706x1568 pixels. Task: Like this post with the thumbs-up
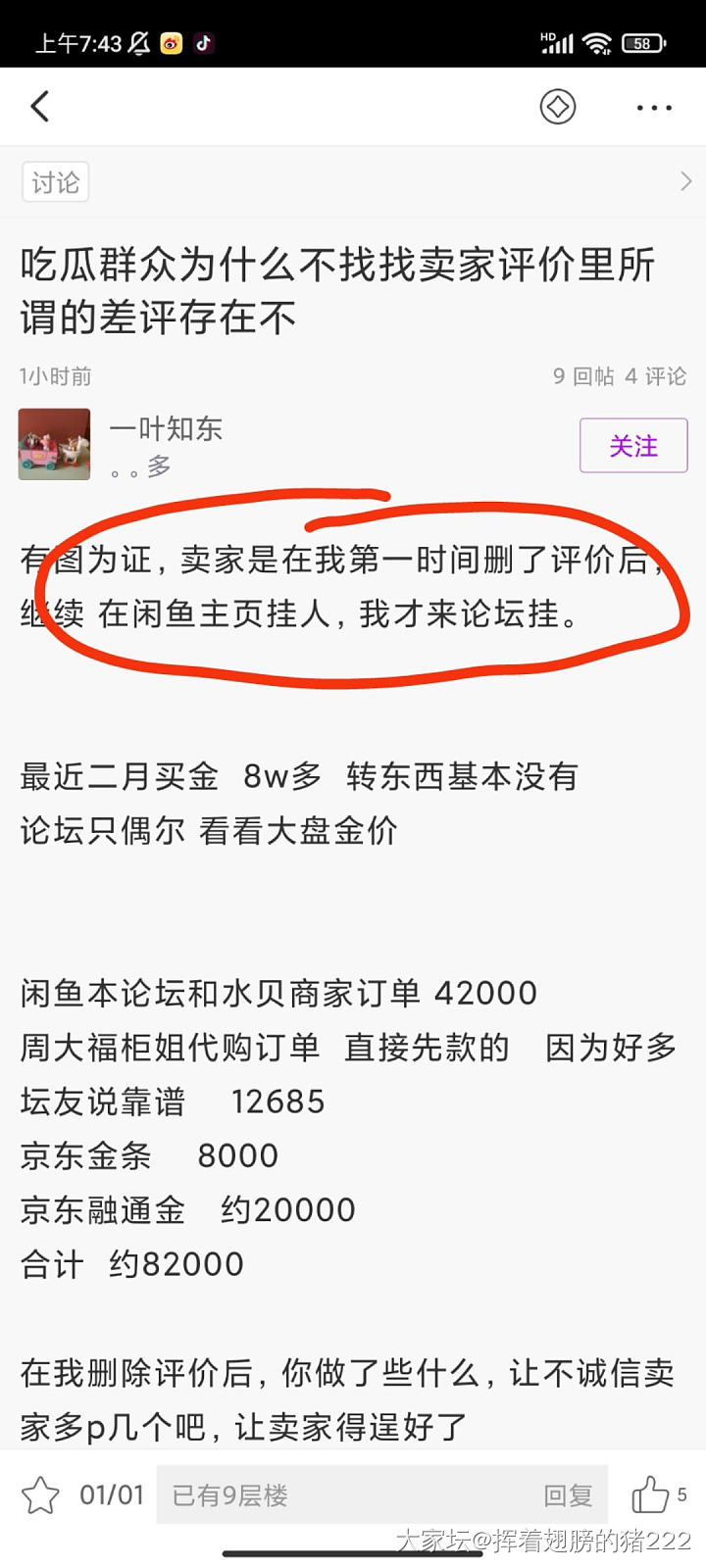[650, 1495]
